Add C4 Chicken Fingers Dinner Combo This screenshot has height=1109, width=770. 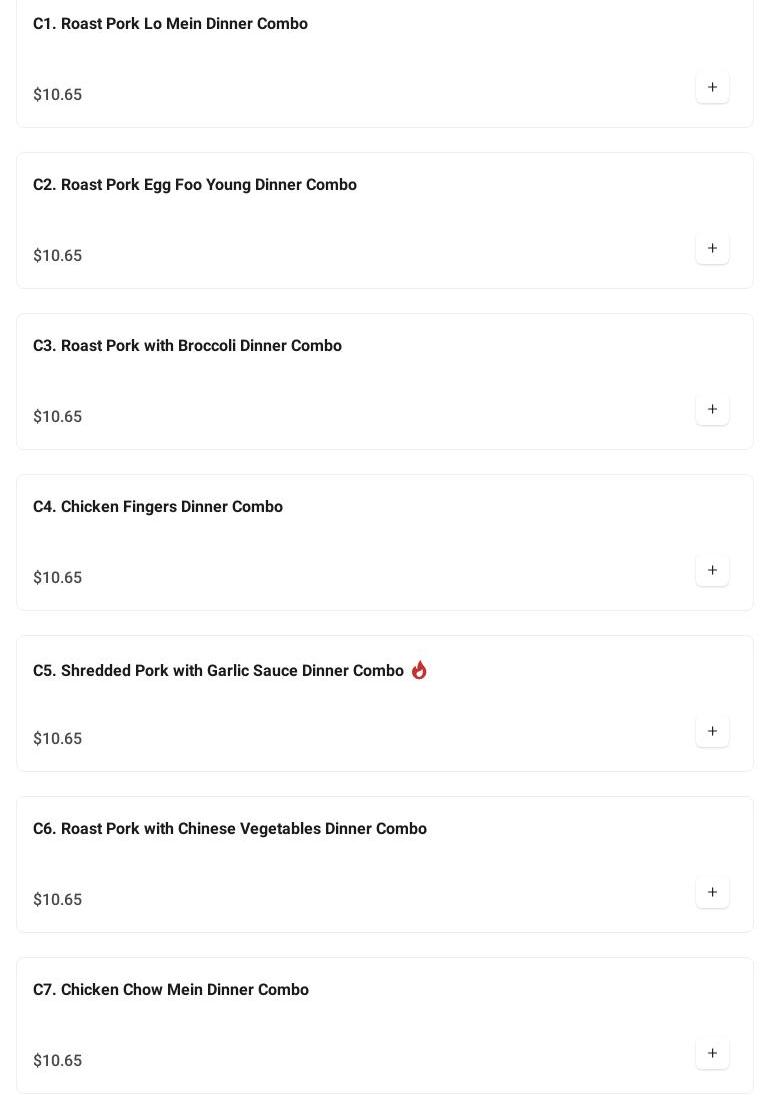(712, 571)
